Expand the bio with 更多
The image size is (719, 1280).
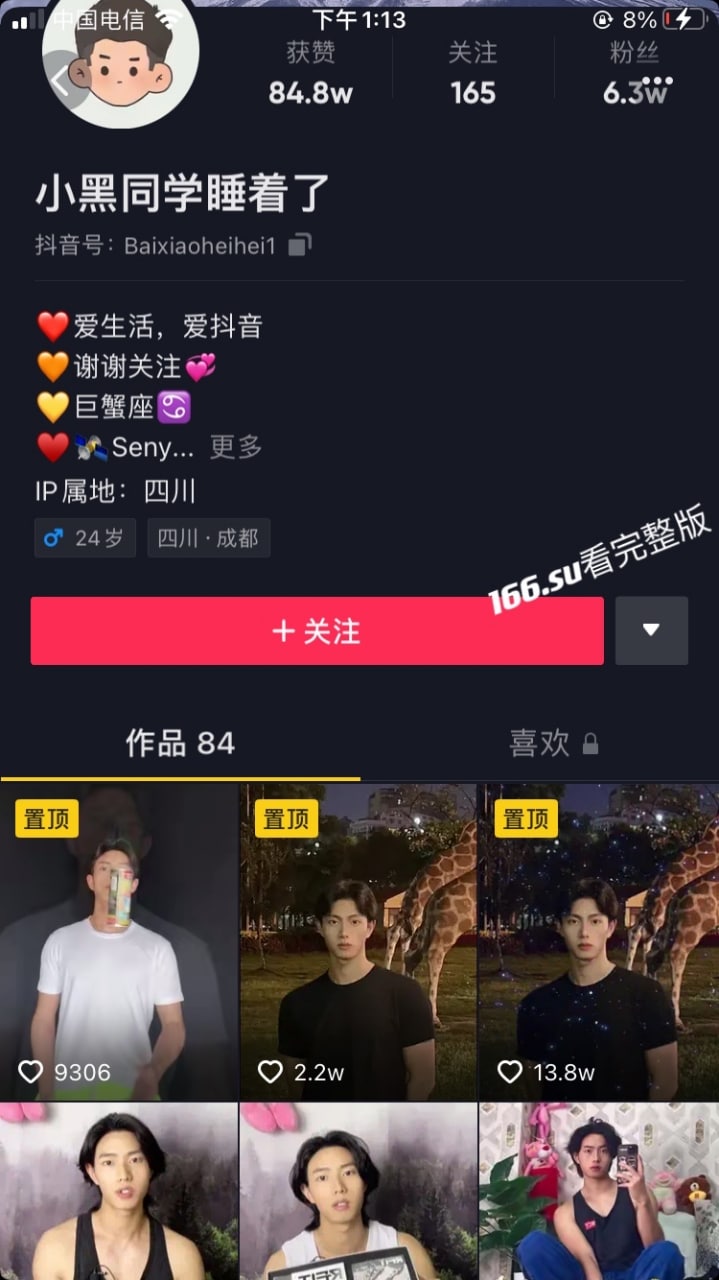tap(236, 447)
